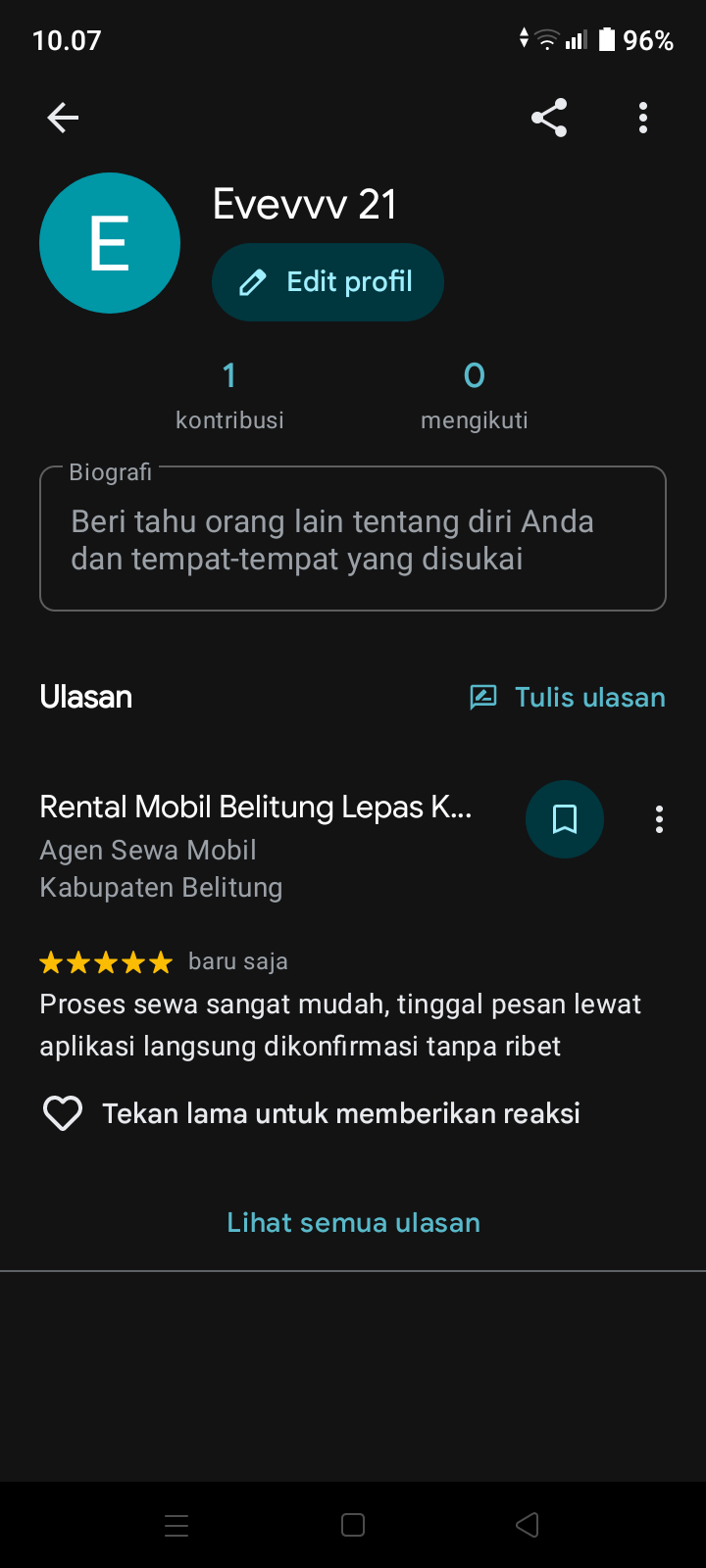Open the Biografi text field
Screen dimensions: 706x1568
click(x=353, y=539)
